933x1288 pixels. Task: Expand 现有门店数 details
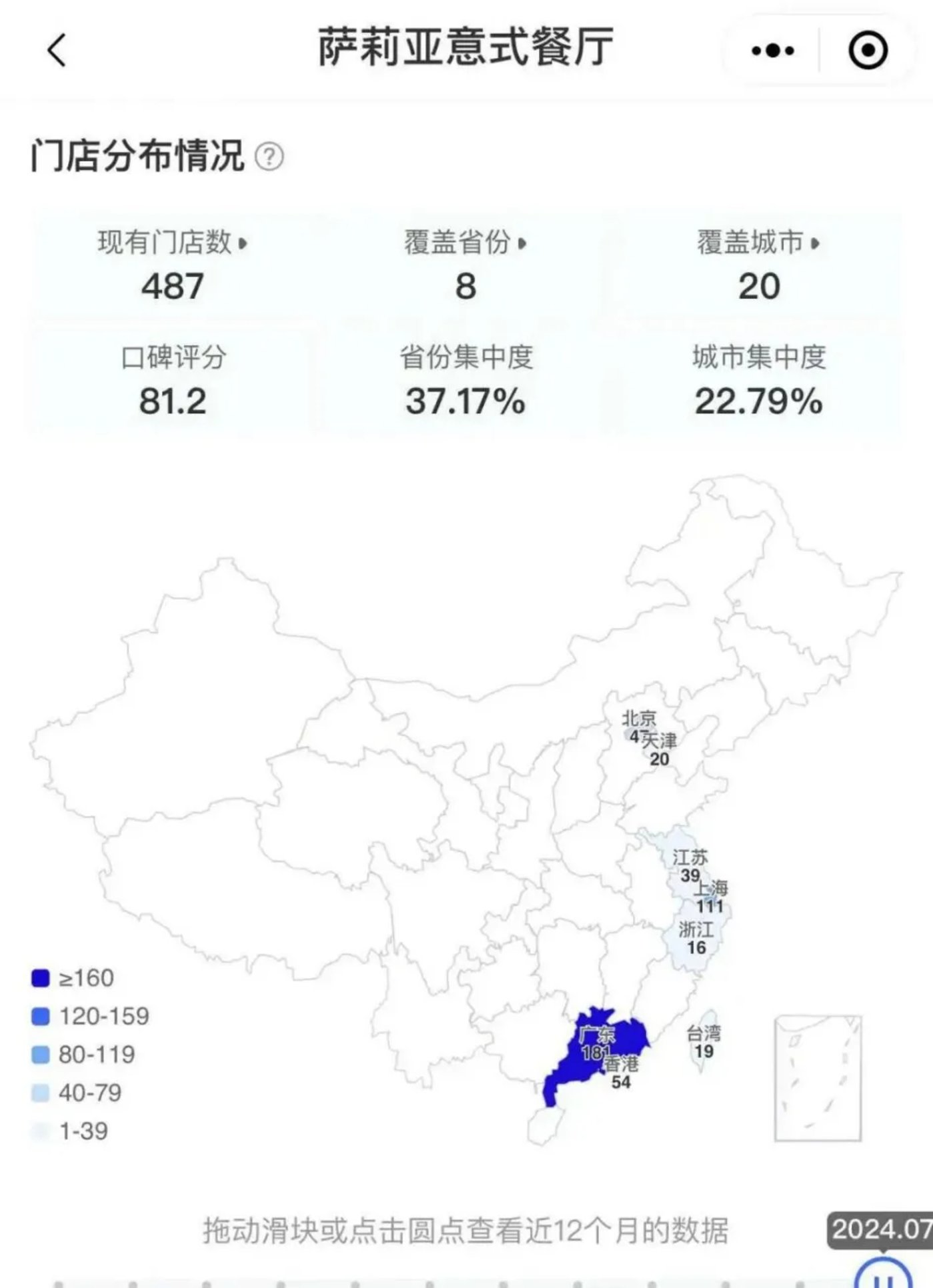click(x=173, y=243)
